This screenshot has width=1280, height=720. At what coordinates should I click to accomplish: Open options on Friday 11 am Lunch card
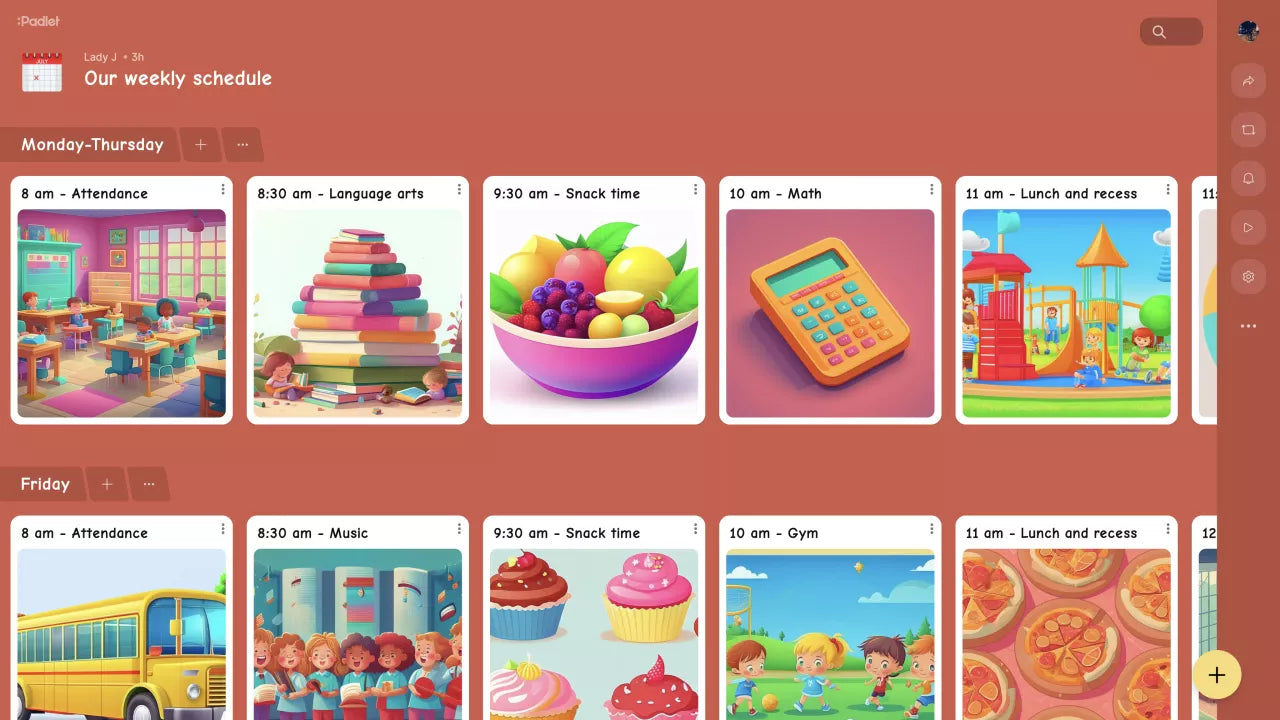pyautogui.click(x=1167, y=529)
